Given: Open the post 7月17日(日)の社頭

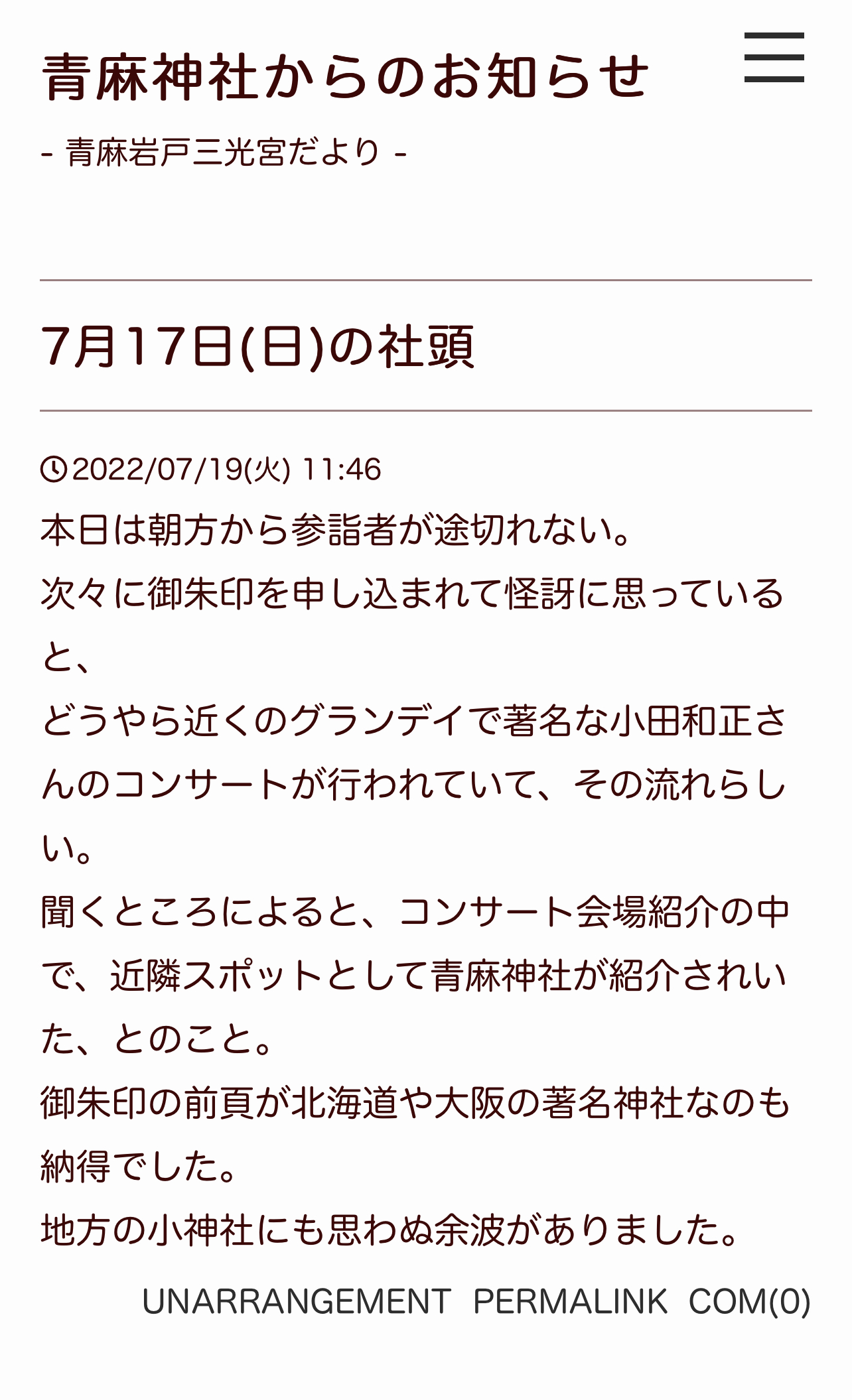Looking at the screenshot, I should click(x=258, y=346).
